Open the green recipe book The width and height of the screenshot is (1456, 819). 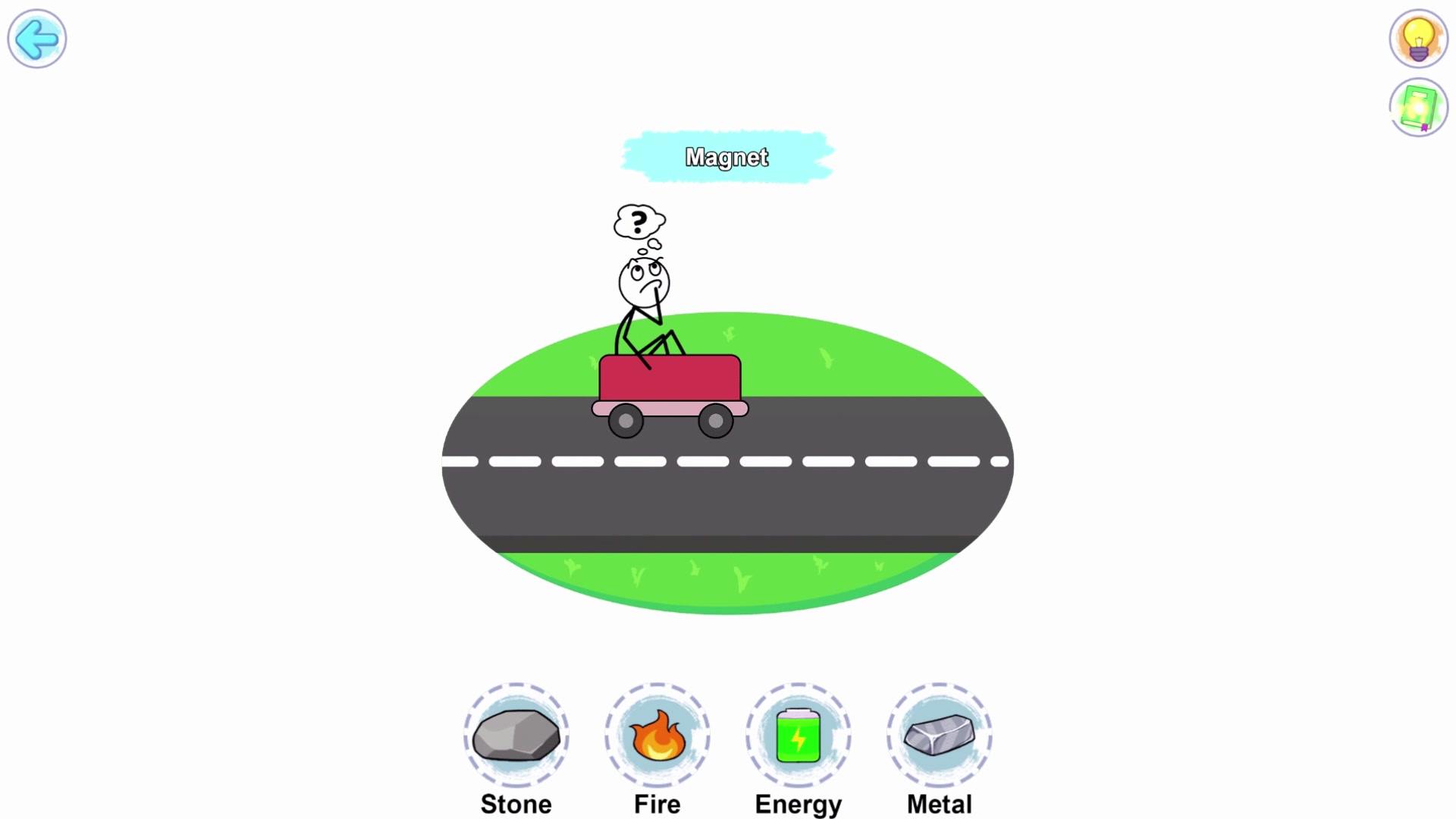[x=1418, y=108]
